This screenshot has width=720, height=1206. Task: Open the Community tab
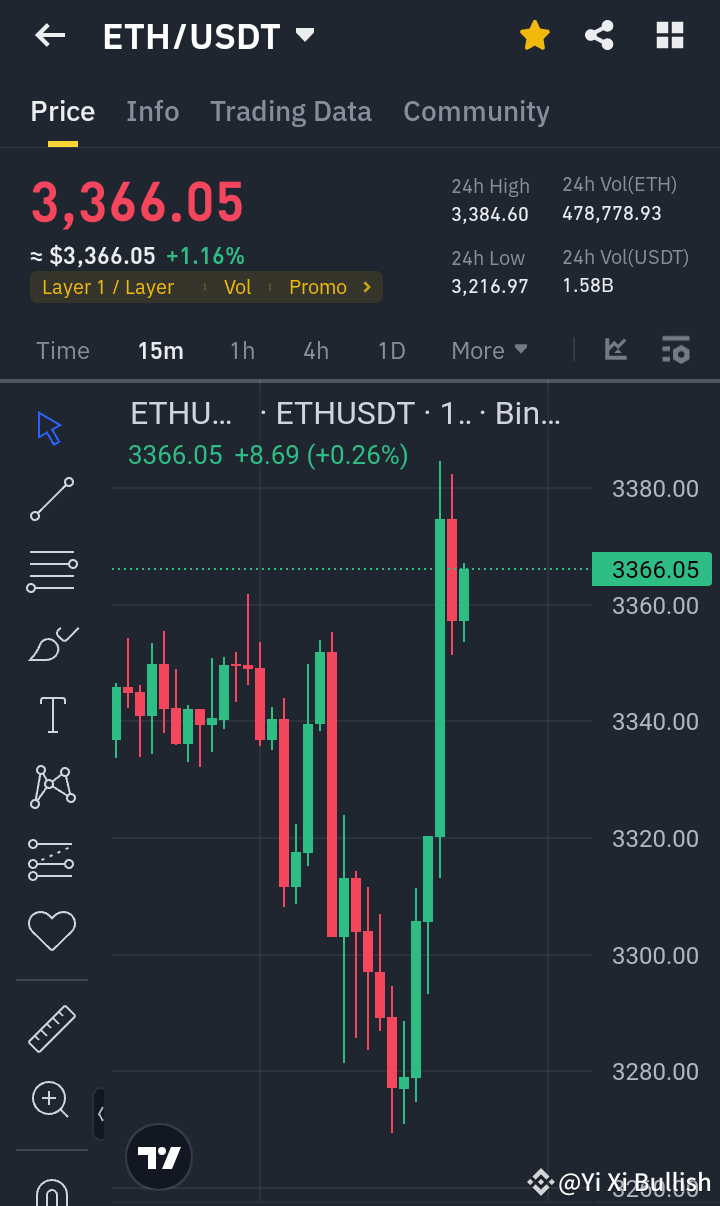(x=477, y=111)
